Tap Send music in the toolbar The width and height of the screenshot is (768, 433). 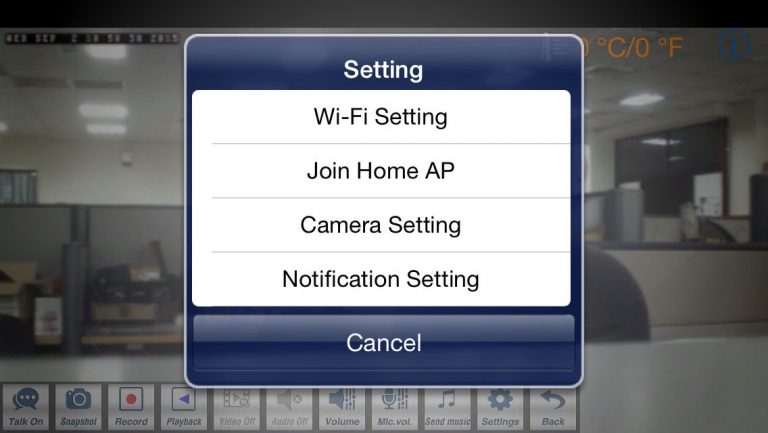(x=448, y=407)
